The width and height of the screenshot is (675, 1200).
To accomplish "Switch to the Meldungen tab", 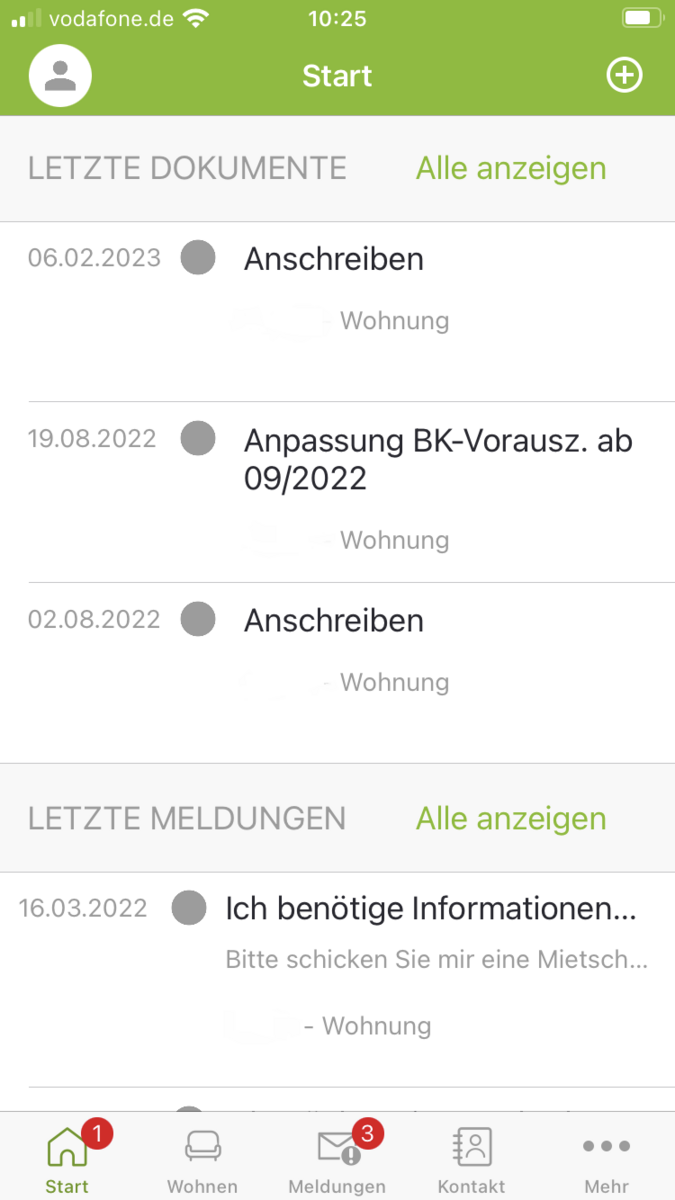I will pos(337,1158).
